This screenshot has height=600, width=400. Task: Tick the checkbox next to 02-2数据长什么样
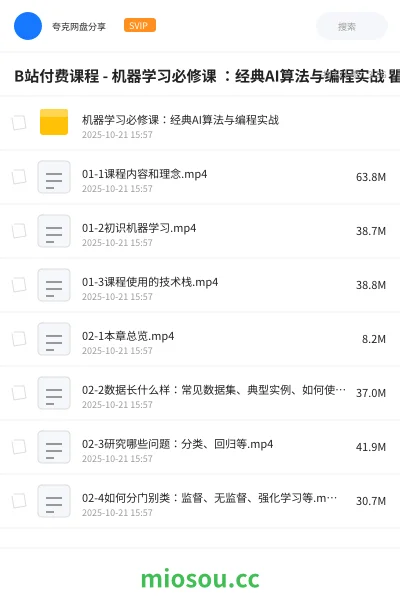(x=19, y=393)
